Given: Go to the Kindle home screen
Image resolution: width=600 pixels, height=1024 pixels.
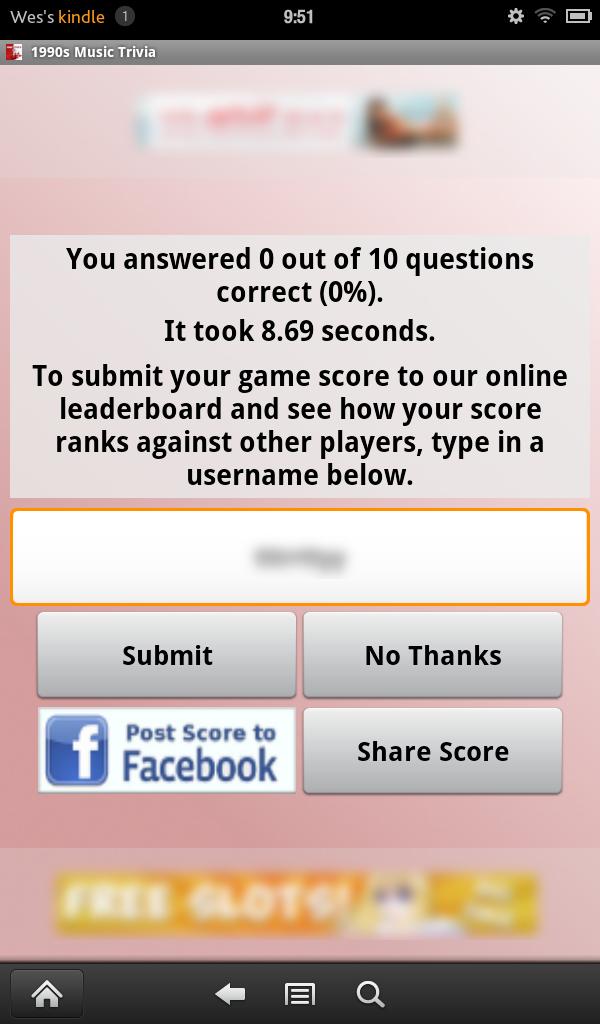Looking at the screenshot, I should point(46,994).
